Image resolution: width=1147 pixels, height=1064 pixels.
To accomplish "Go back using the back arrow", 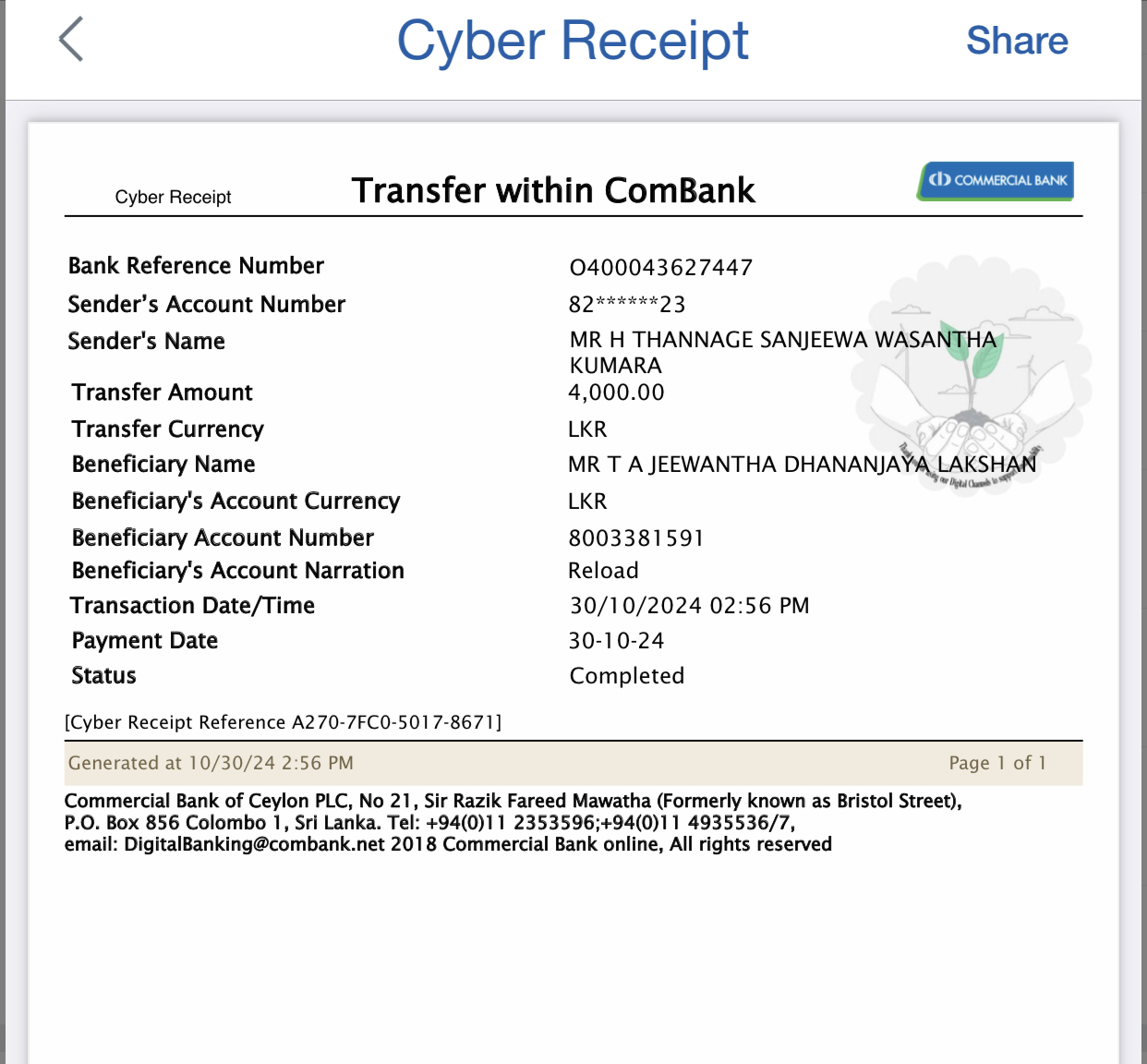I will tap(71, 40).
